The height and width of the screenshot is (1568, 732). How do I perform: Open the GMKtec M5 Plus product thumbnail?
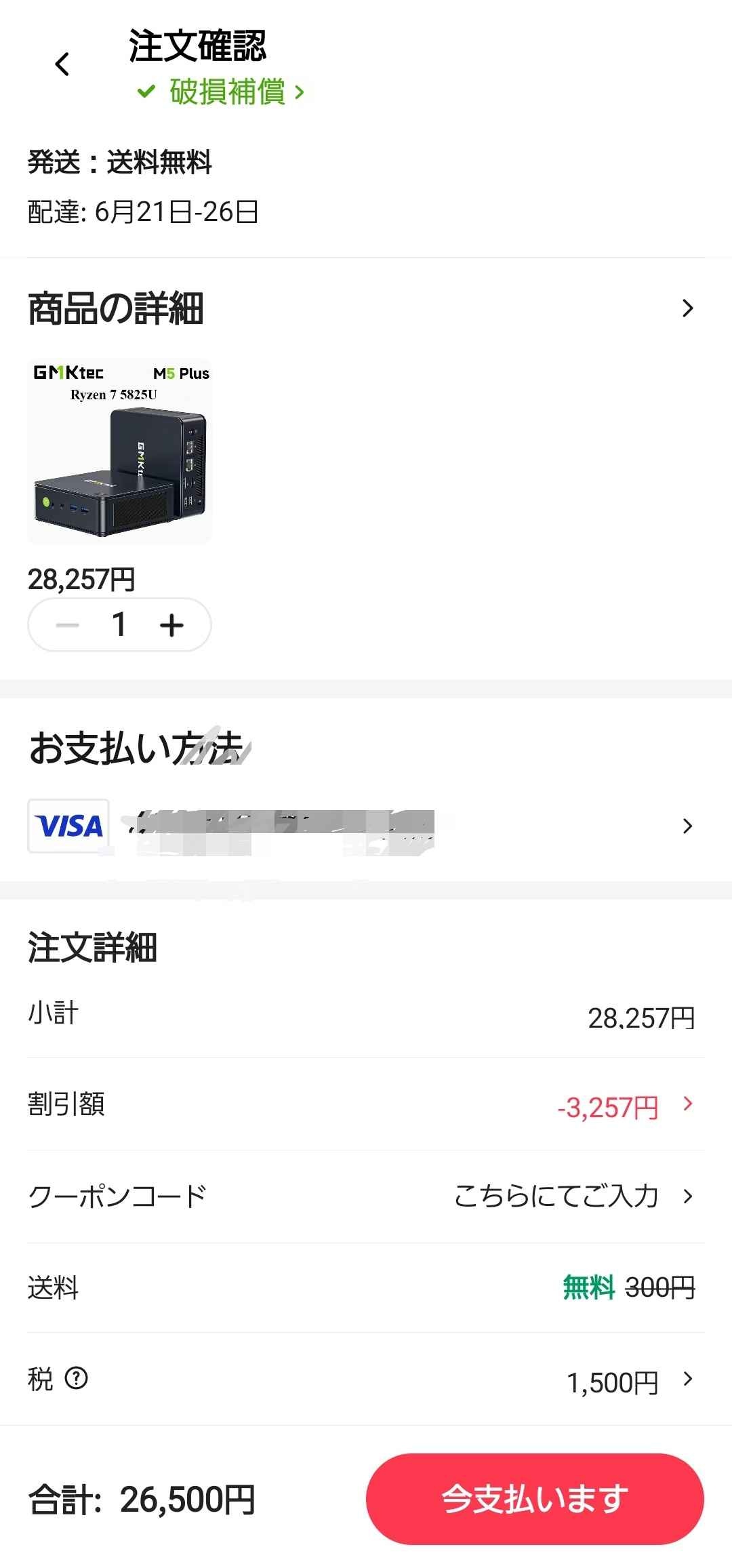point(119,451)
